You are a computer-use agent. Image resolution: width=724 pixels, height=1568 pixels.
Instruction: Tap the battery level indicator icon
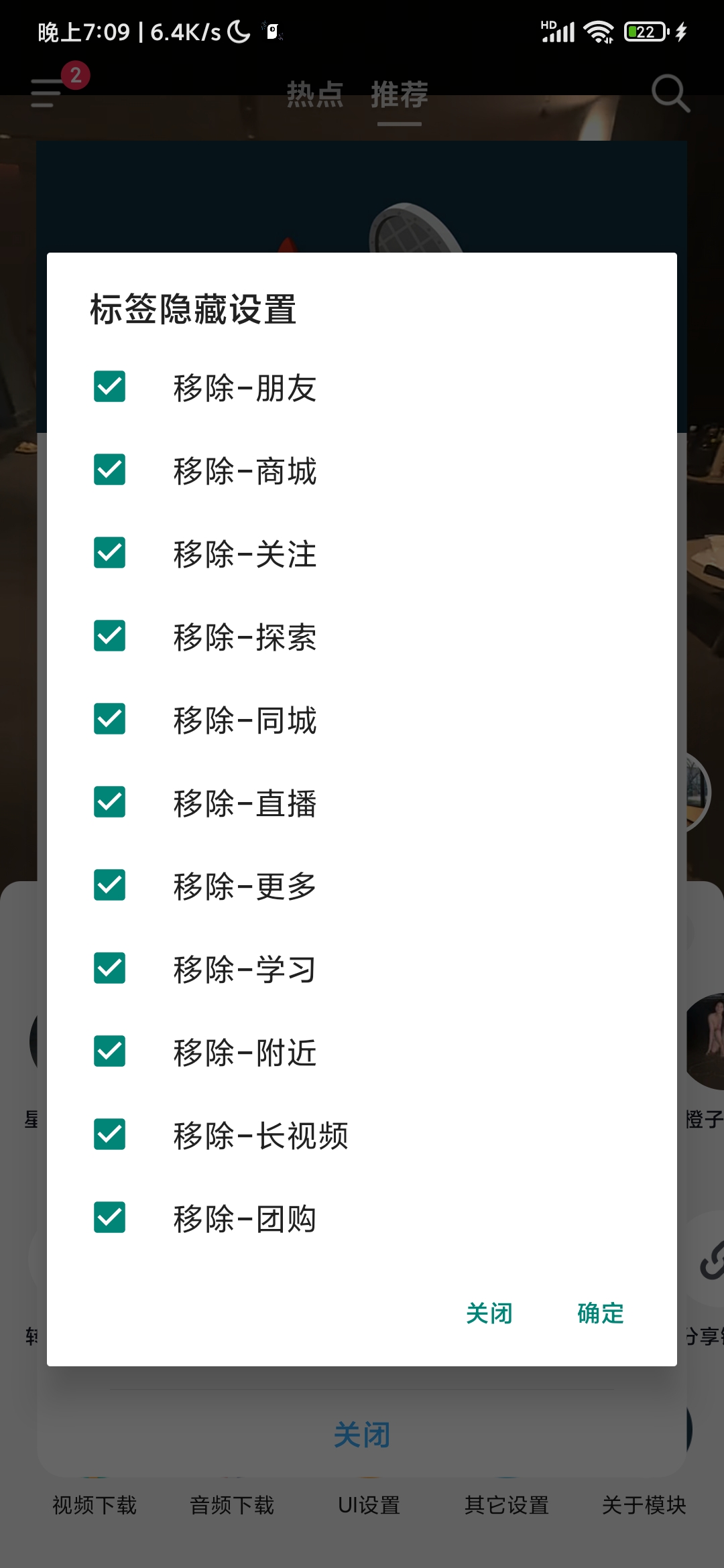[x=640, y=30]
